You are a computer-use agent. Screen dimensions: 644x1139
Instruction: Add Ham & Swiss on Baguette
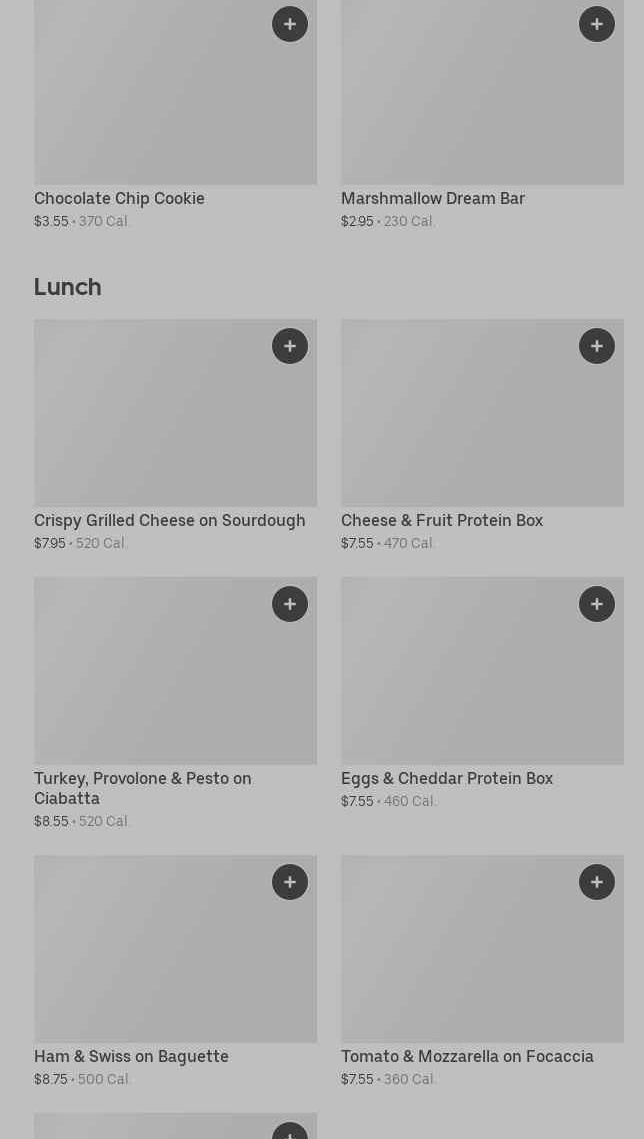tap(290, 882)
